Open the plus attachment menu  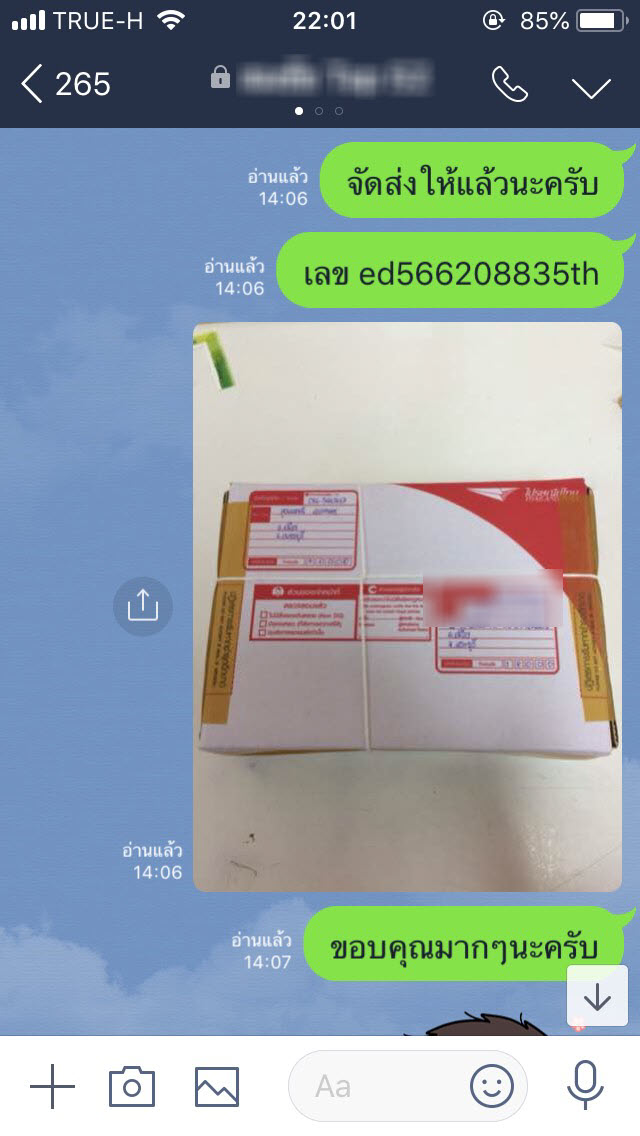coord(52,1086)
